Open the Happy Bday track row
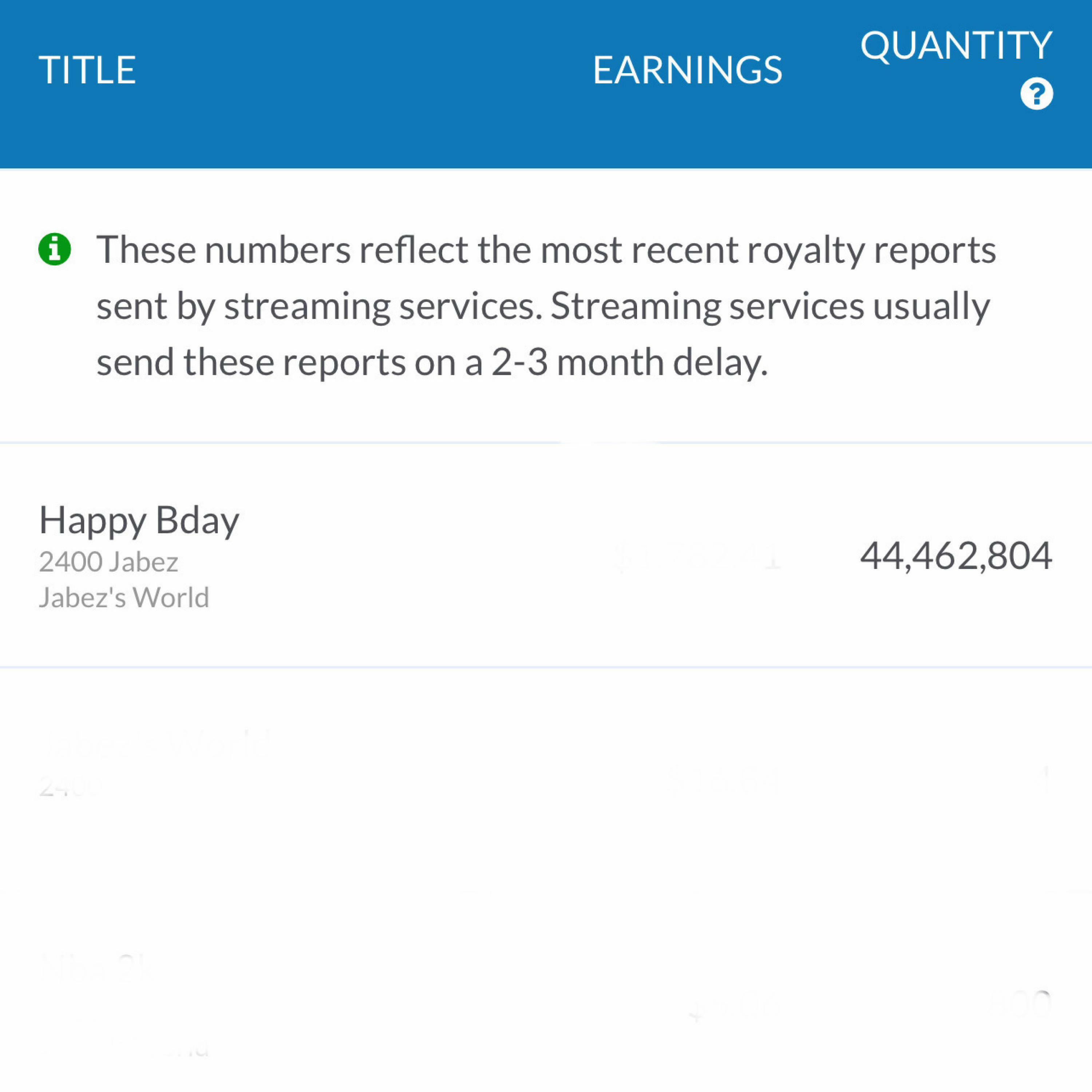The height and width of the screenshot is (1092, 1092). 139,520
